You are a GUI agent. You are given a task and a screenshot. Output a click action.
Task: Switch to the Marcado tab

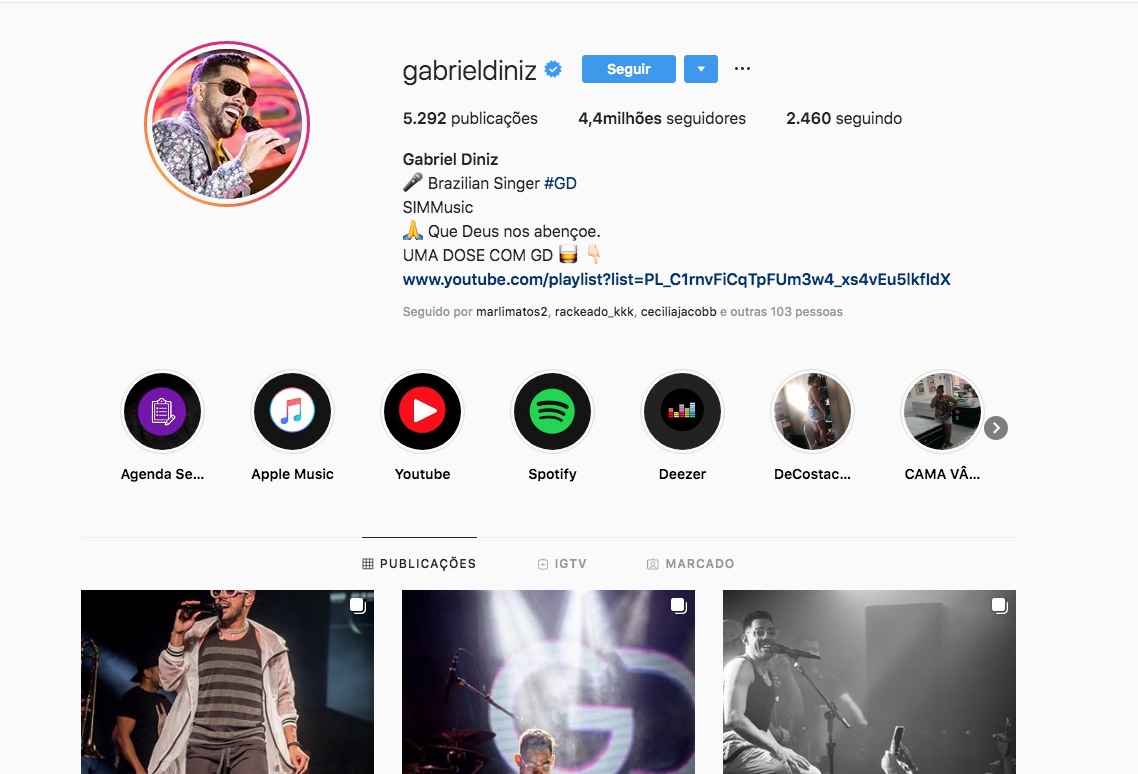pos(690,564)
